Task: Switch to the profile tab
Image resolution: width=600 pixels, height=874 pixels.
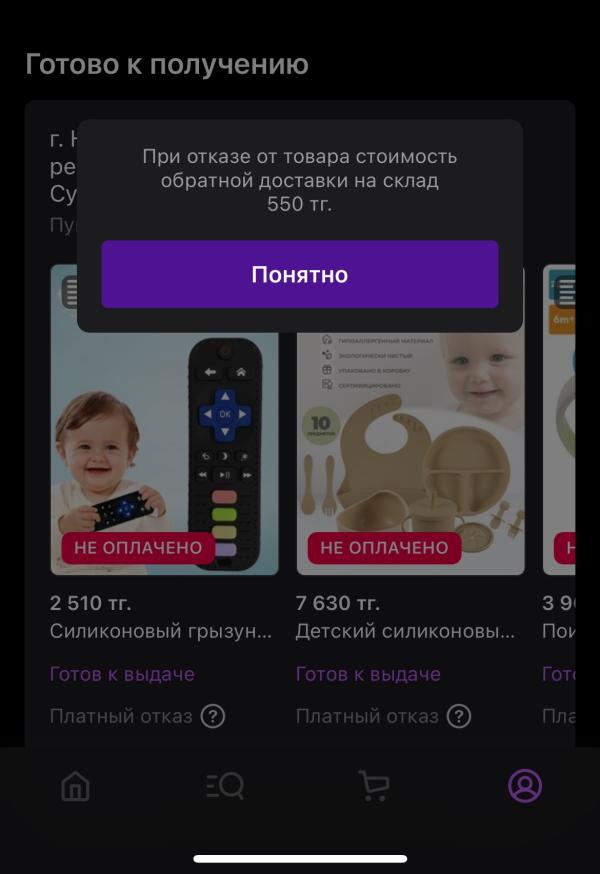Action: click(525, 786)
